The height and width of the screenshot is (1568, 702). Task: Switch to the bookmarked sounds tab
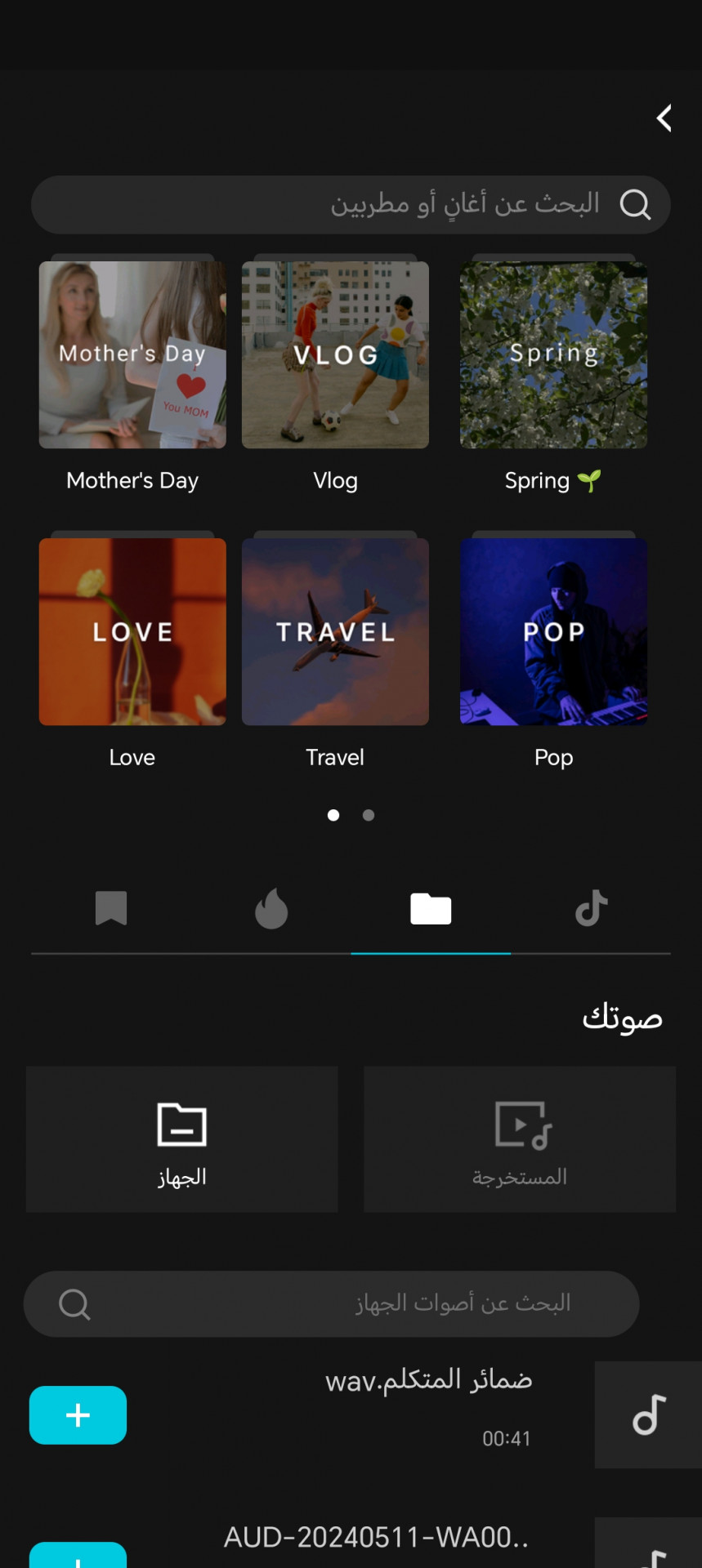point(111,908)
